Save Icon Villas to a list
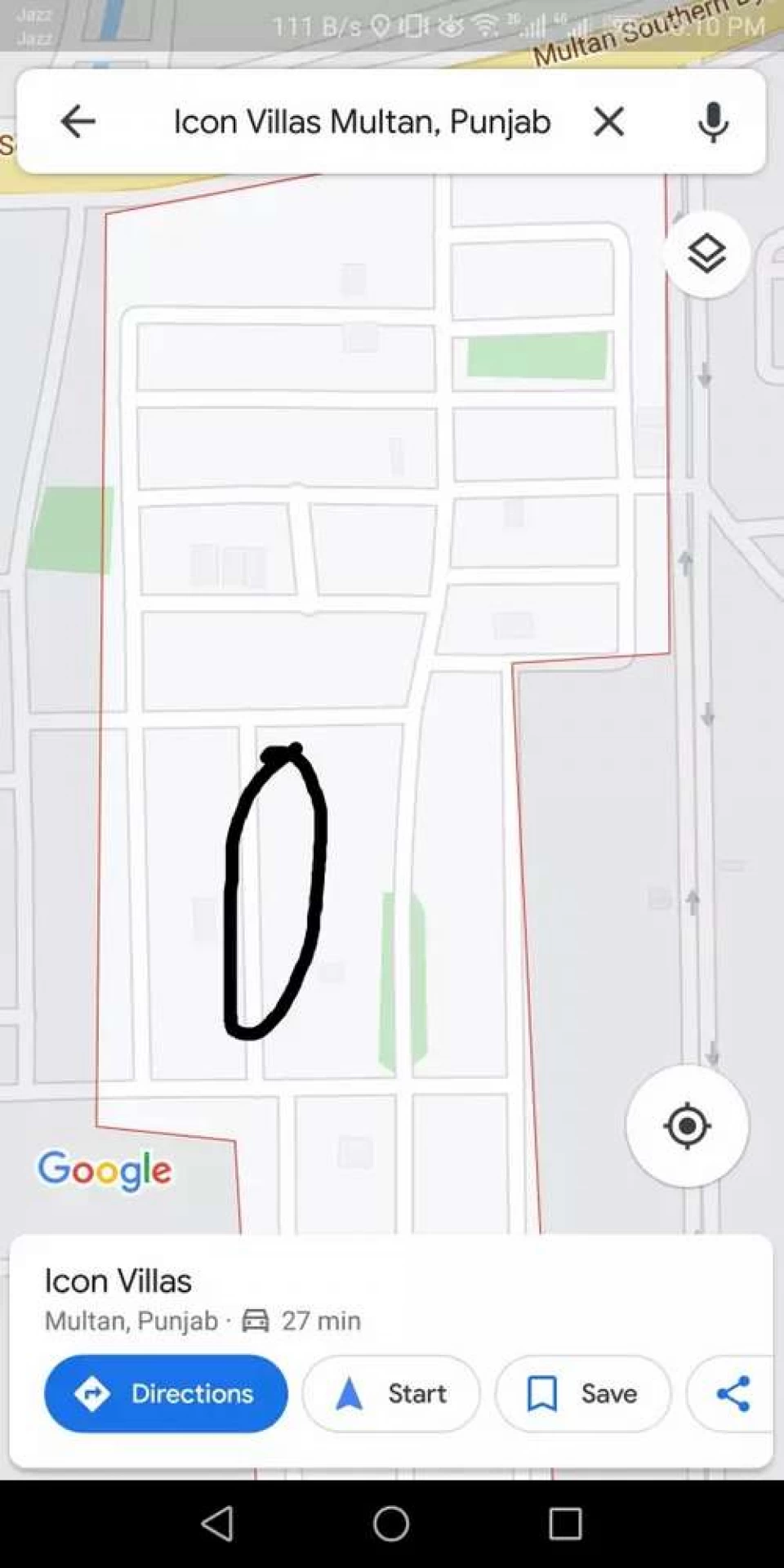Screen dimensions: 784x1568 pos(582,1393)
